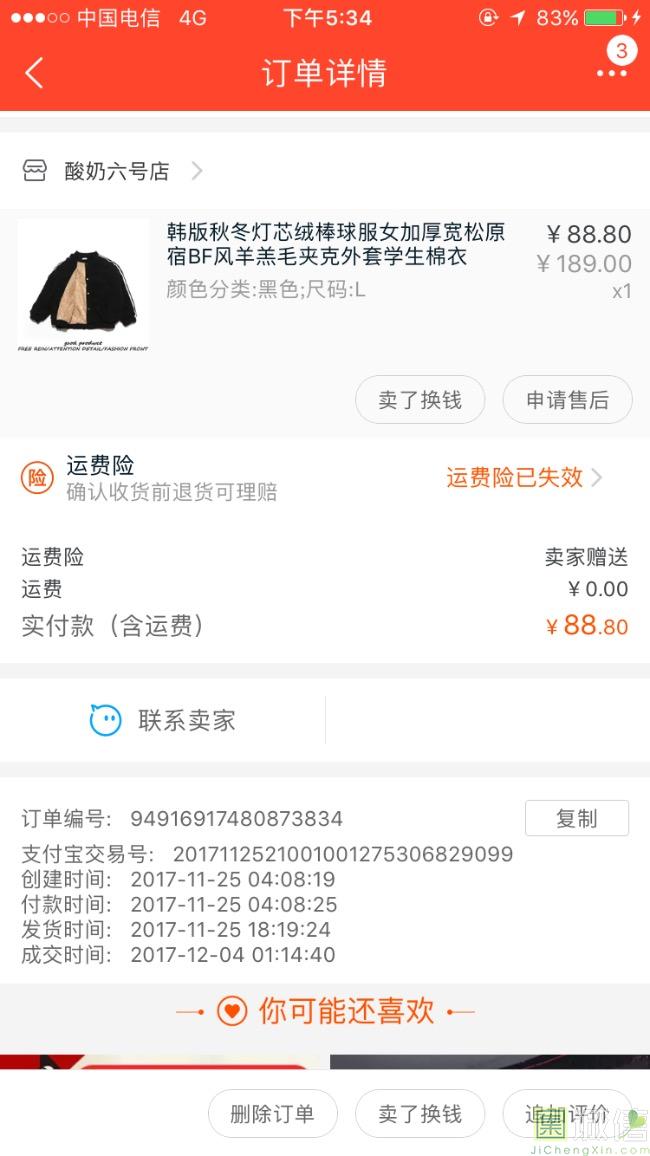Go back from order details
This screenshot has height=1156, width=650.
[x=35, y=73]
